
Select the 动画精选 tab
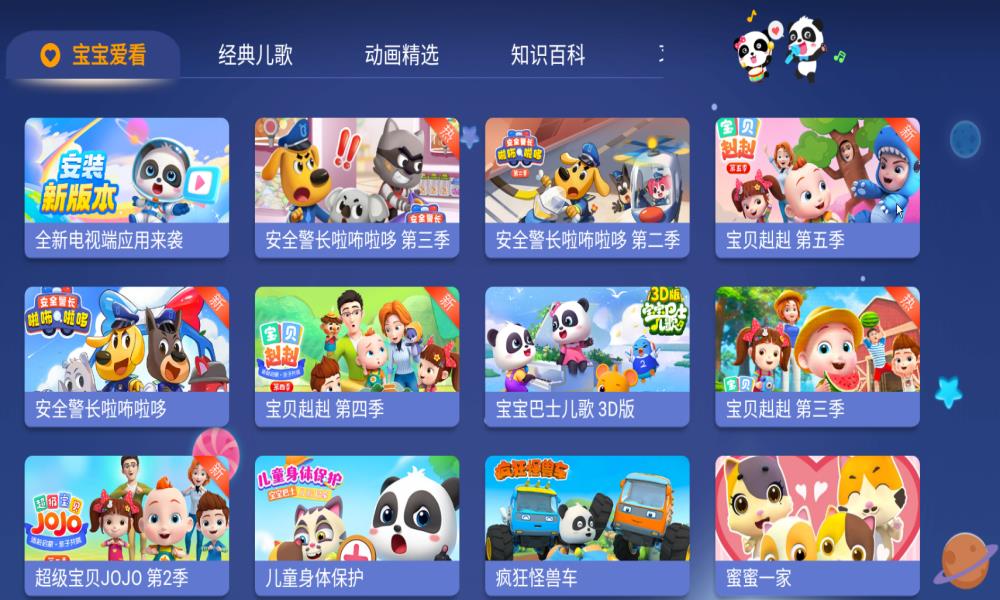point(401,55)
